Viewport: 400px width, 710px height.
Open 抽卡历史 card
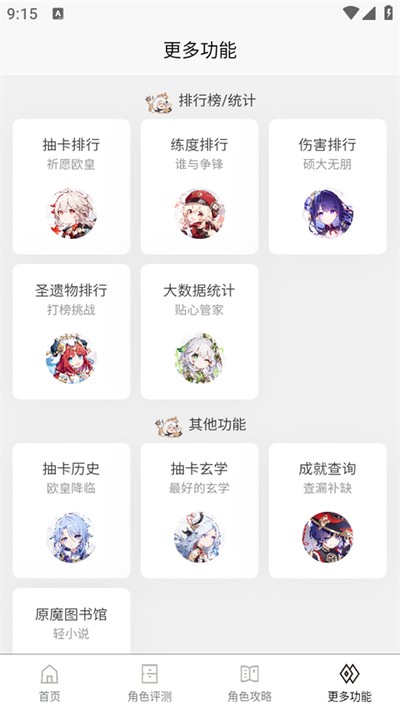[71, 510]
